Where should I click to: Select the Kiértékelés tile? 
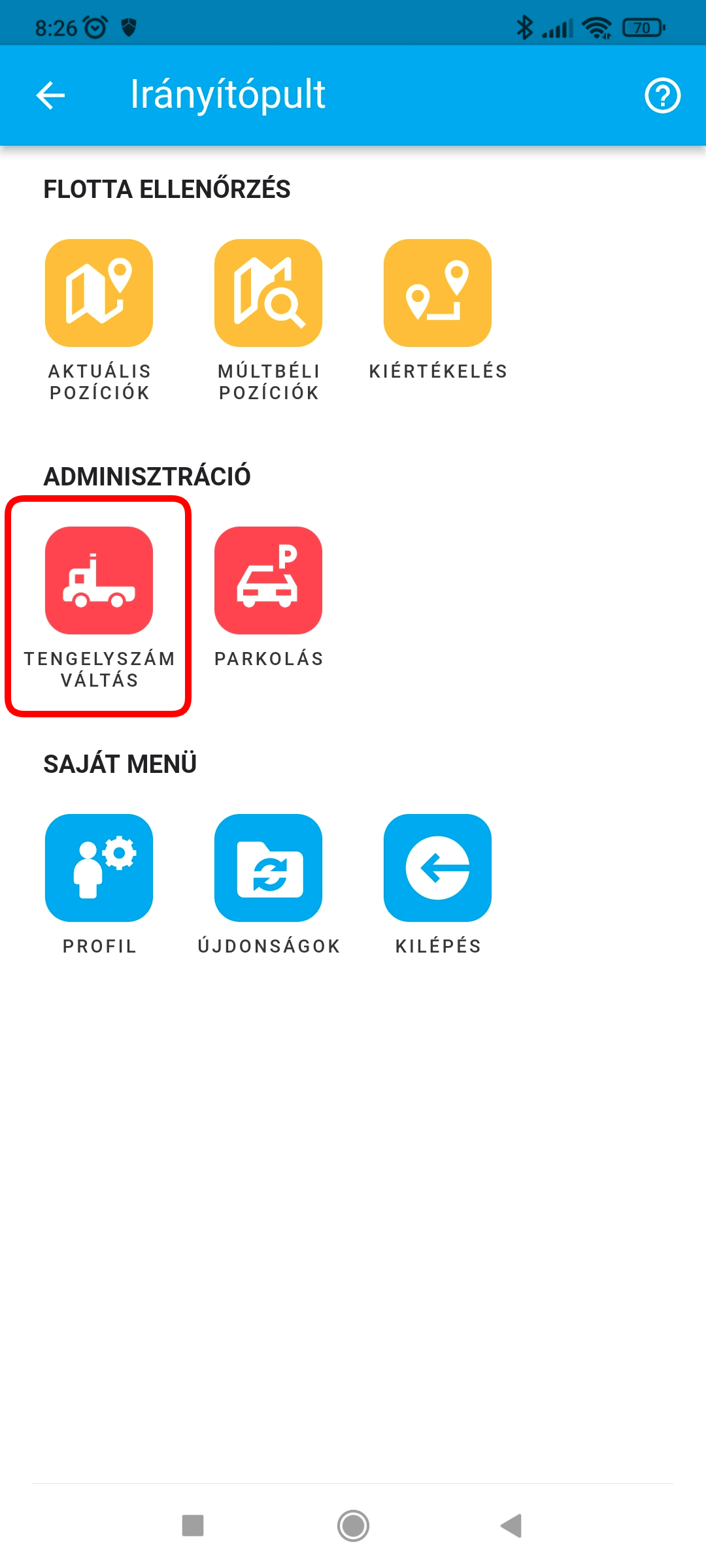(437, 293)
